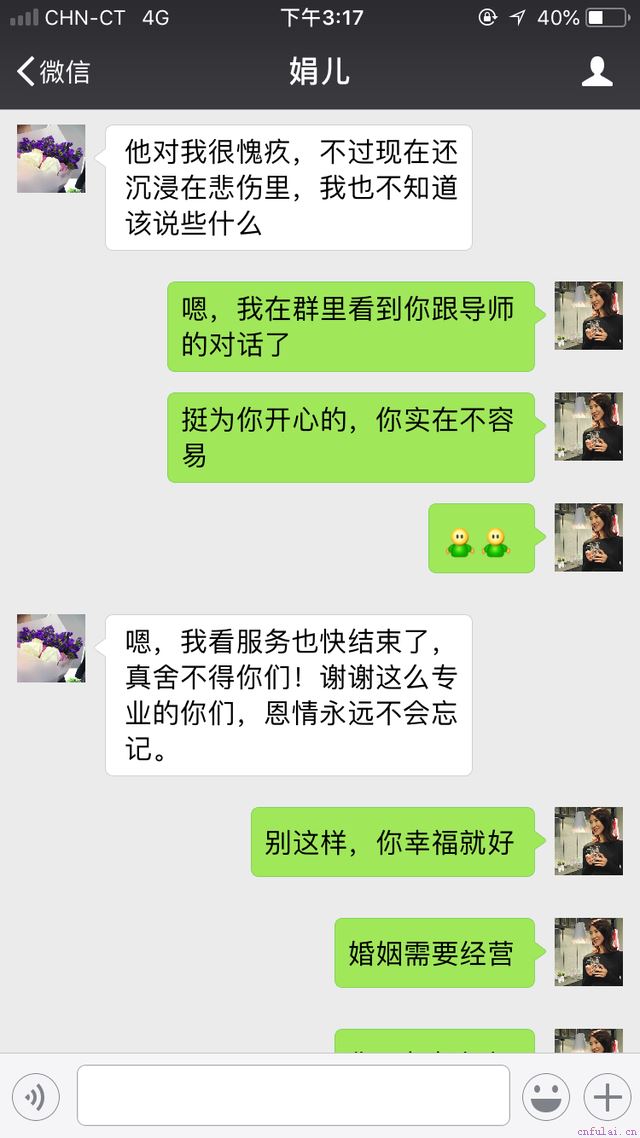Tap my avatar next to 别这样,你幸福就好
This screenshot has width=640, height=1138.
click(589, 841)
